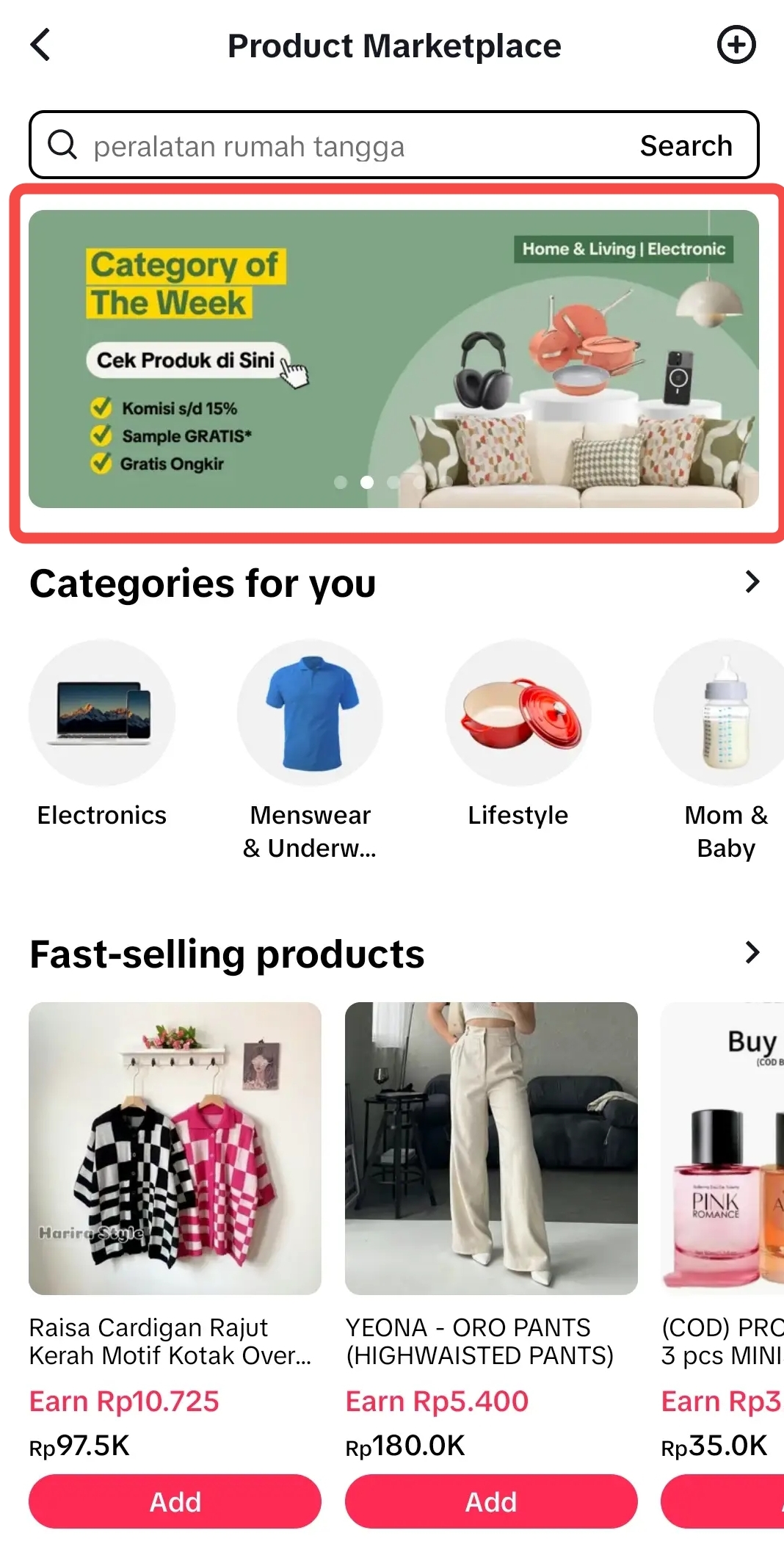This screenshot has height=1566, width=784.
Task: Add YEONA - ORO PANTS product
Action: (491, 1501)
